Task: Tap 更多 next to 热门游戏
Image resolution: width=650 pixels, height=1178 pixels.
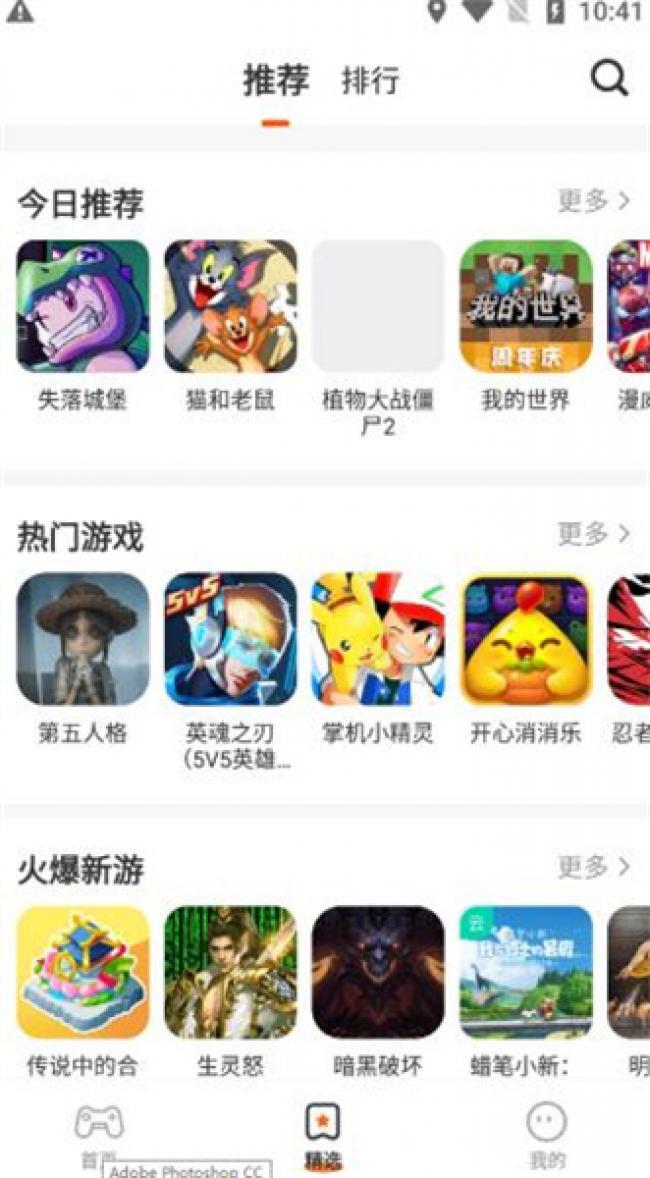Action: 594,534
